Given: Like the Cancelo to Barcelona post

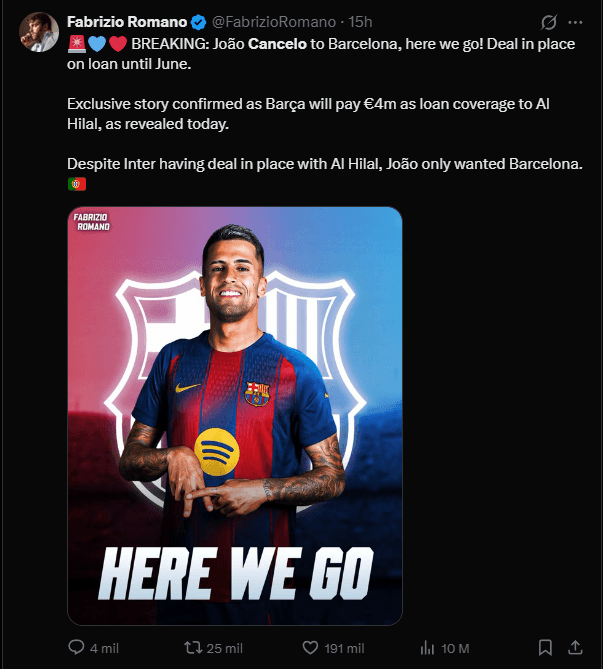Looking at the screenshot, I should click(310, 648).
